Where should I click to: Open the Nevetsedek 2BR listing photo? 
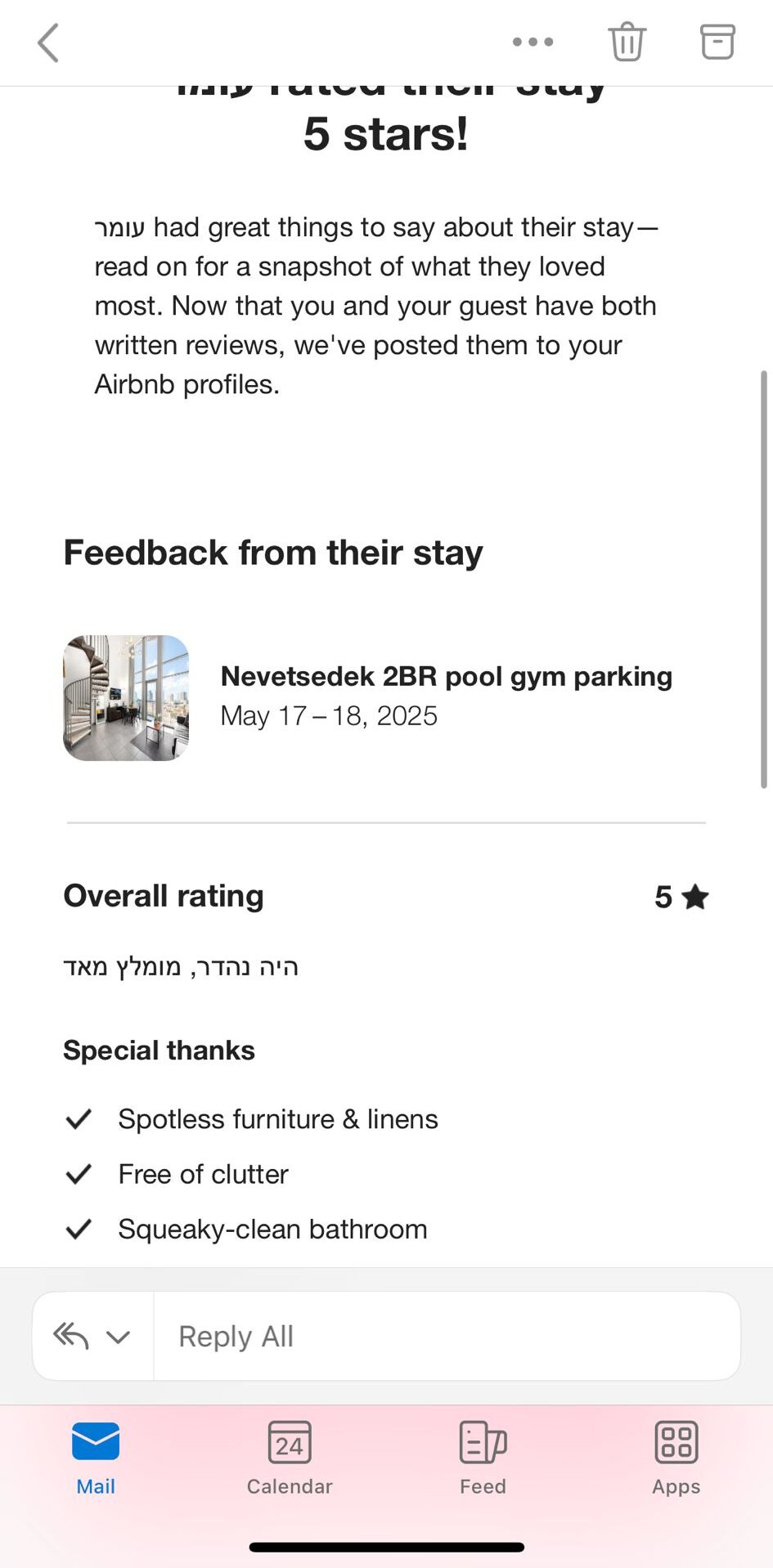(126, 698)
